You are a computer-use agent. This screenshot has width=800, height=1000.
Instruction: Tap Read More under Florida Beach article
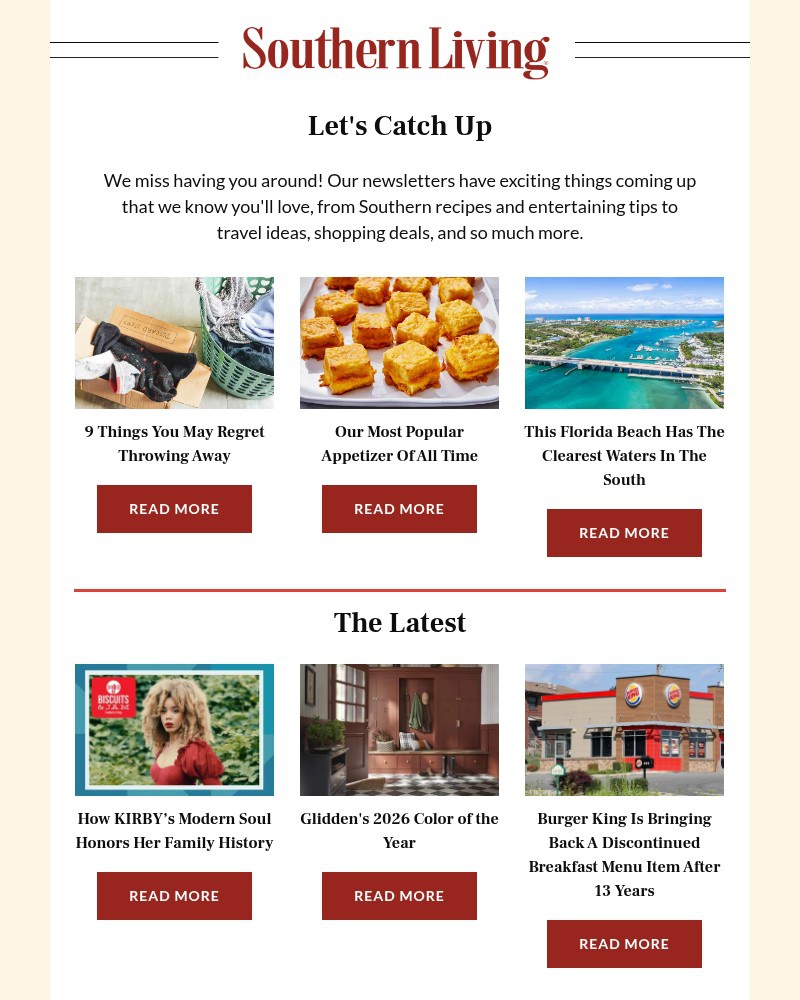tap(624, 533)
